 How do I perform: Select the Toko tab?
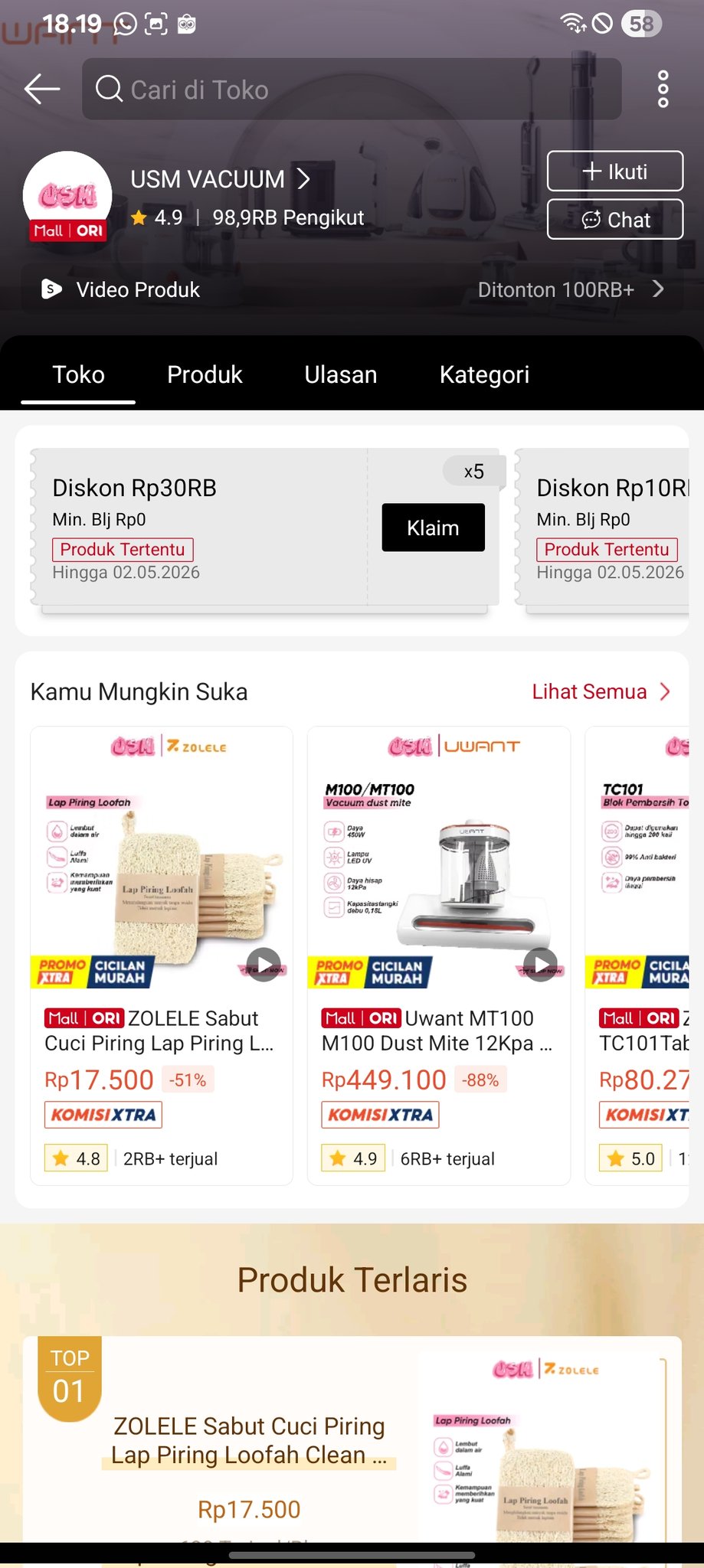pos(78,374)
